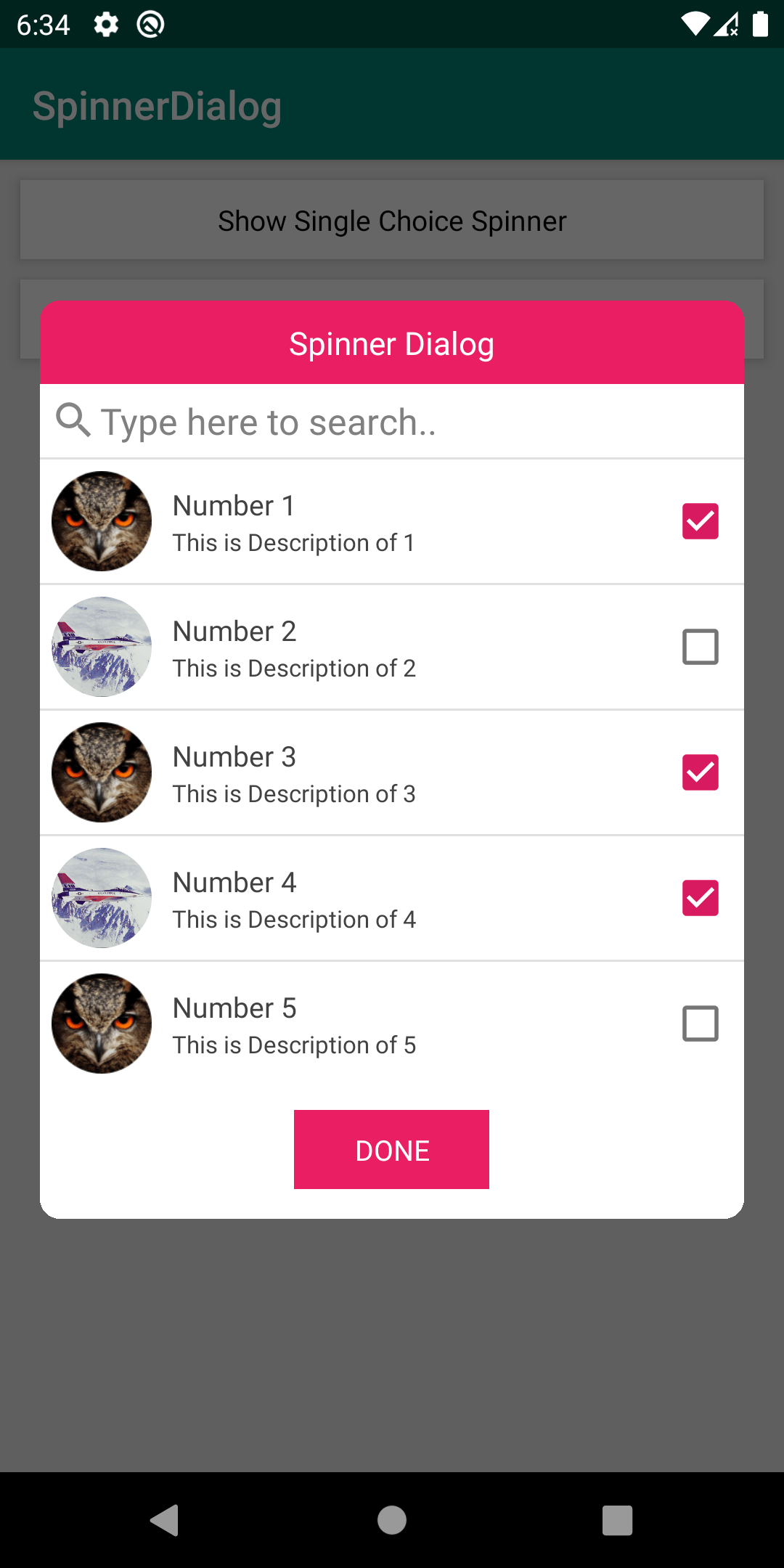
Task: Uncheck the Number 4 checkbox
Action: [x=700, y=897]
